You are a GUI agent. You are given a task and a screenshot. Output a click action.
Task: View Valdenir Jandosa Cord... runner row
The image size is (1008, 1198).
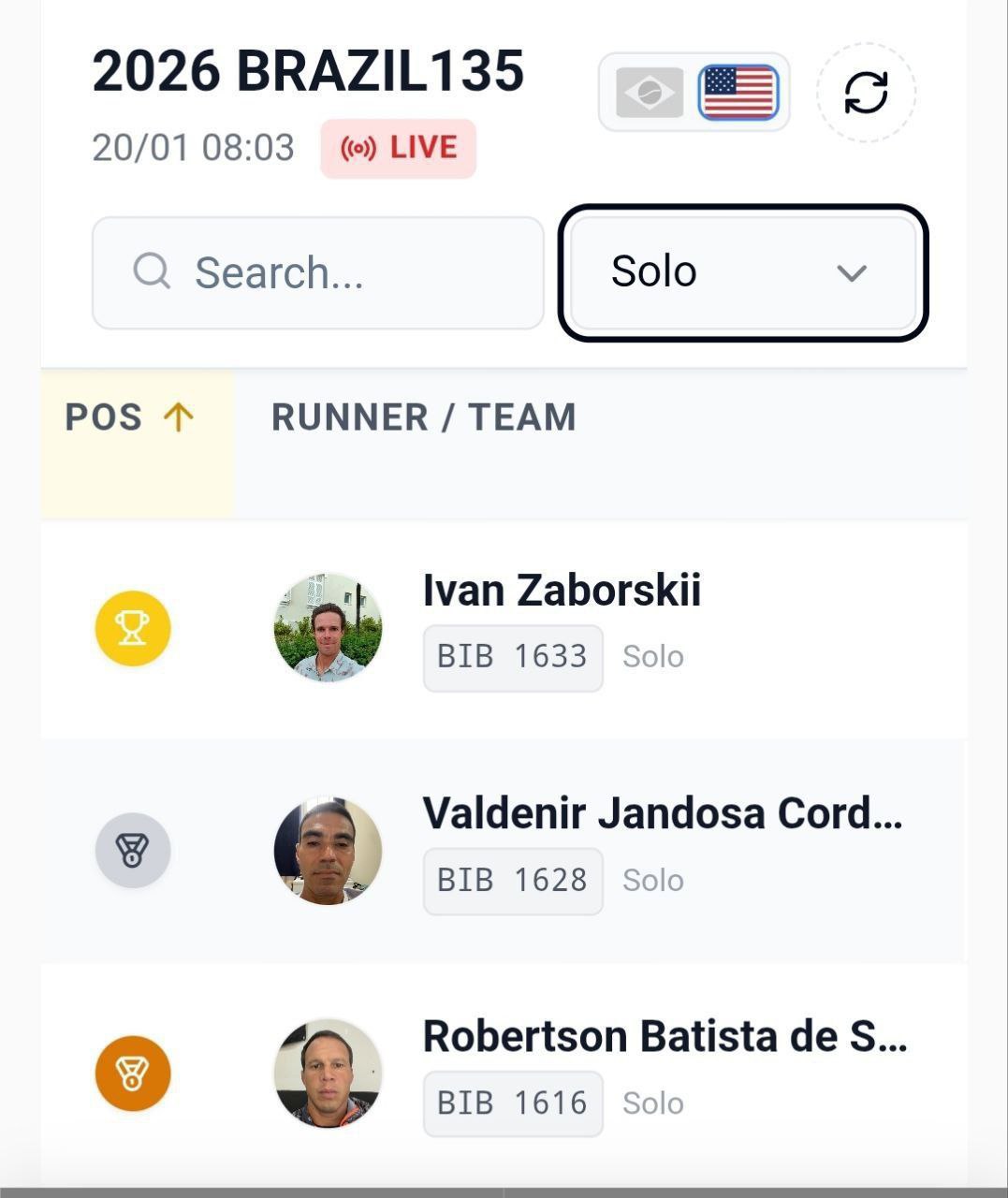(x=662, y=814)
